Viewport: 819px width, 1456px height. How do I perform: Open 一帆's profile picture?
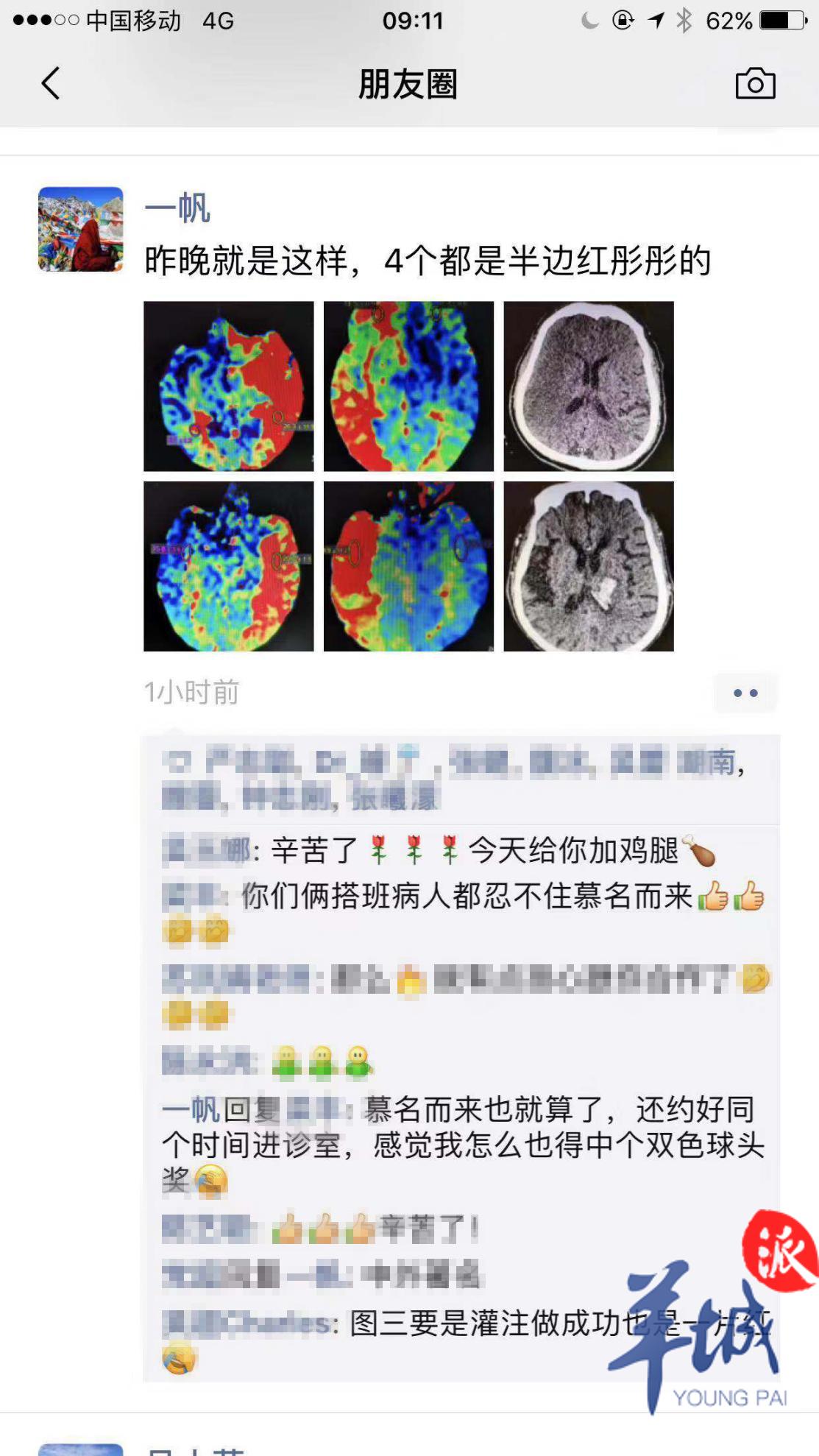click(81, 230)
